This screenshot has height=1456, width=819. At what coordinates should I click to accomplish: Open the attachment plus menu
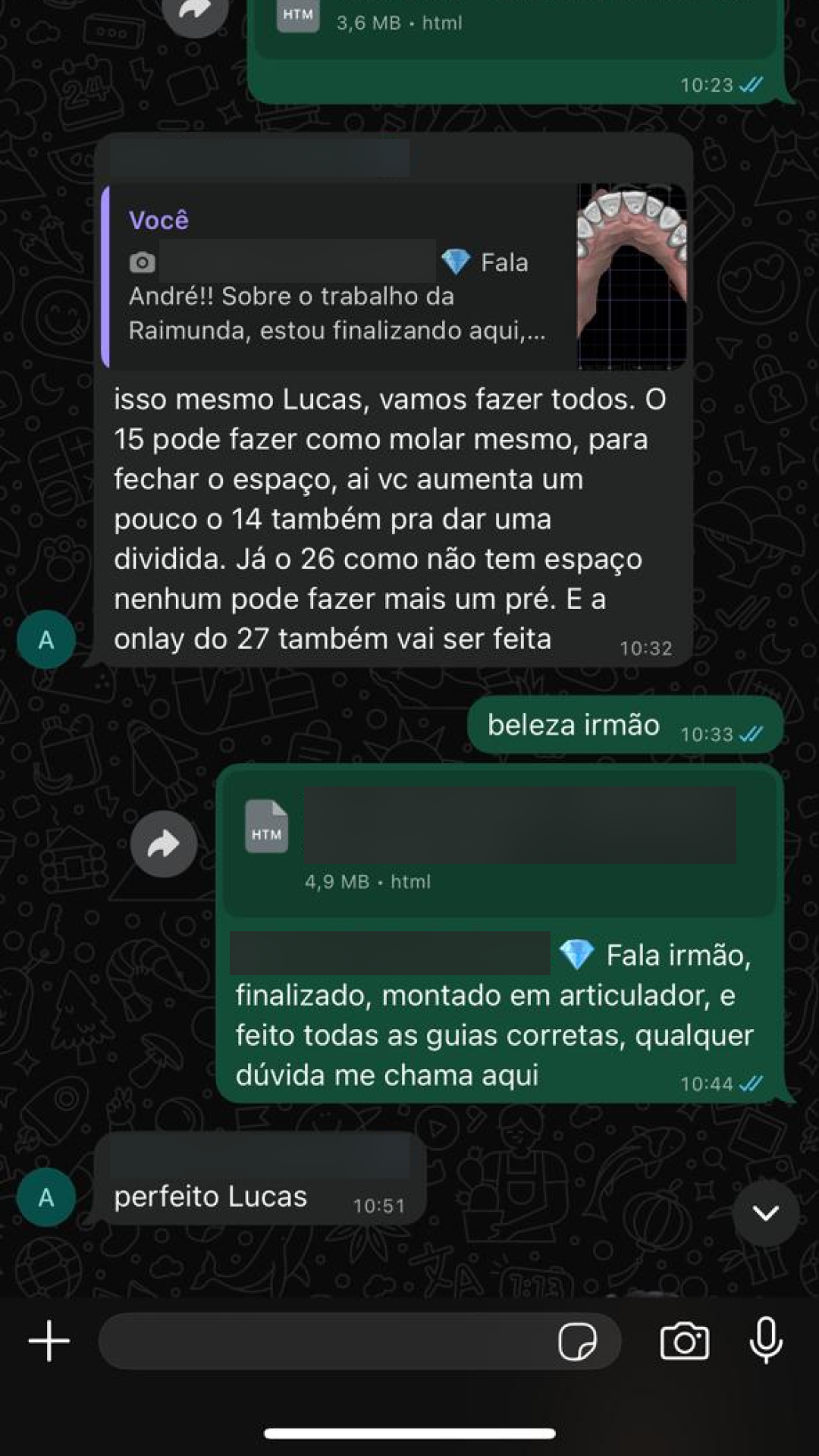tap(49, 1341)
